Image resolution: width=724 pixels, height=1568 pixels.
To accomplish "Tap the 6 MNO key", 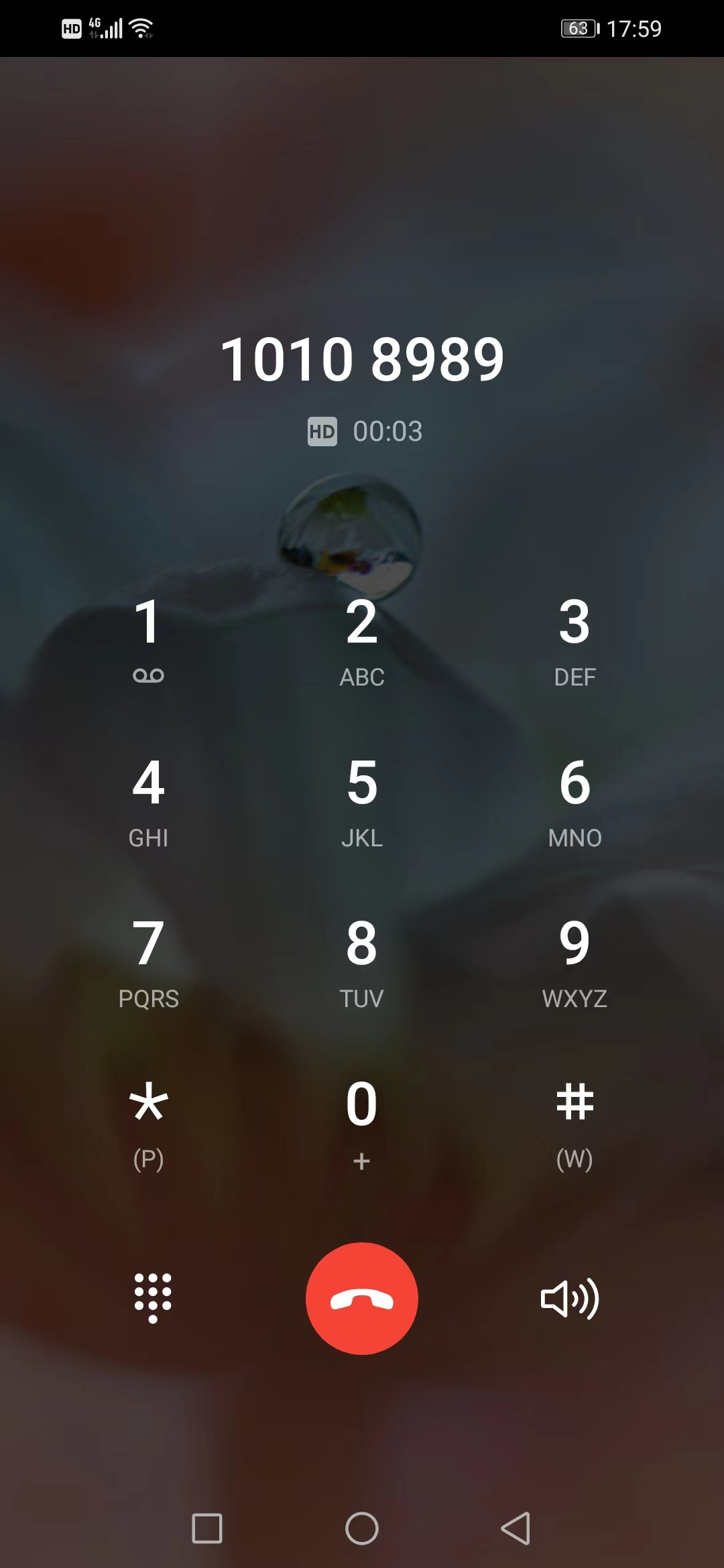I will coord(575,801).
